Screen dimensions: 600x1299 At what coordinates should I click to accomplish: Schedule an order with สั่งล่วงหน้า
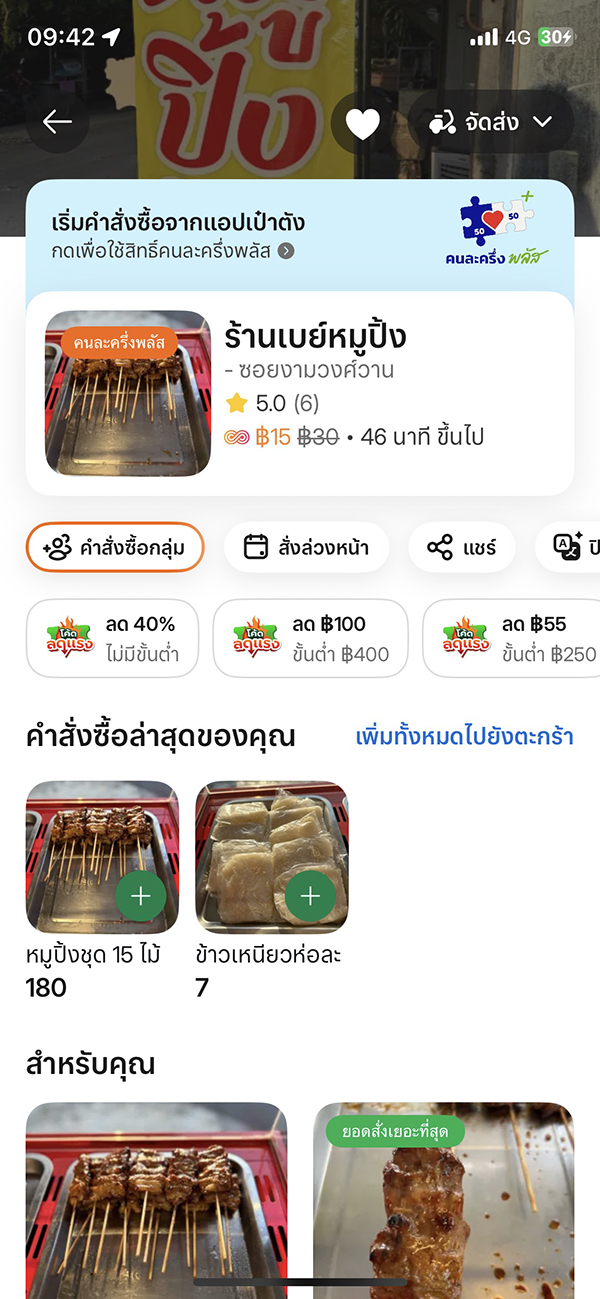pos(306,547)
